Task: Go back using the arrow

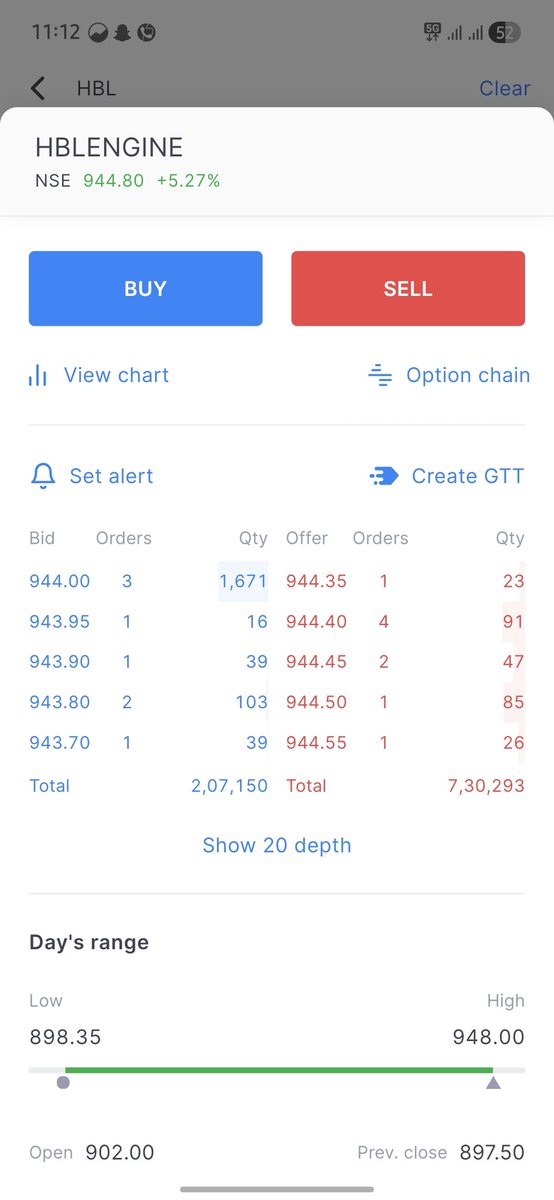Action: coord(38,88)
